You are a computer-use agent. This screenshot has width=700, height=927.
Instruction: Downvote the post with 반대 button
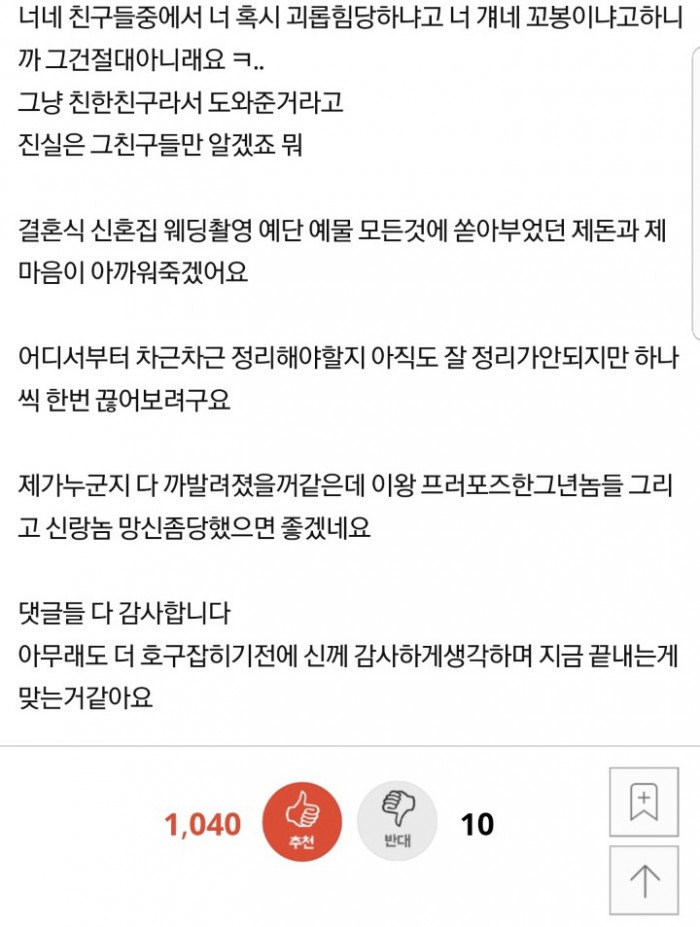click(x=397, y=821)
